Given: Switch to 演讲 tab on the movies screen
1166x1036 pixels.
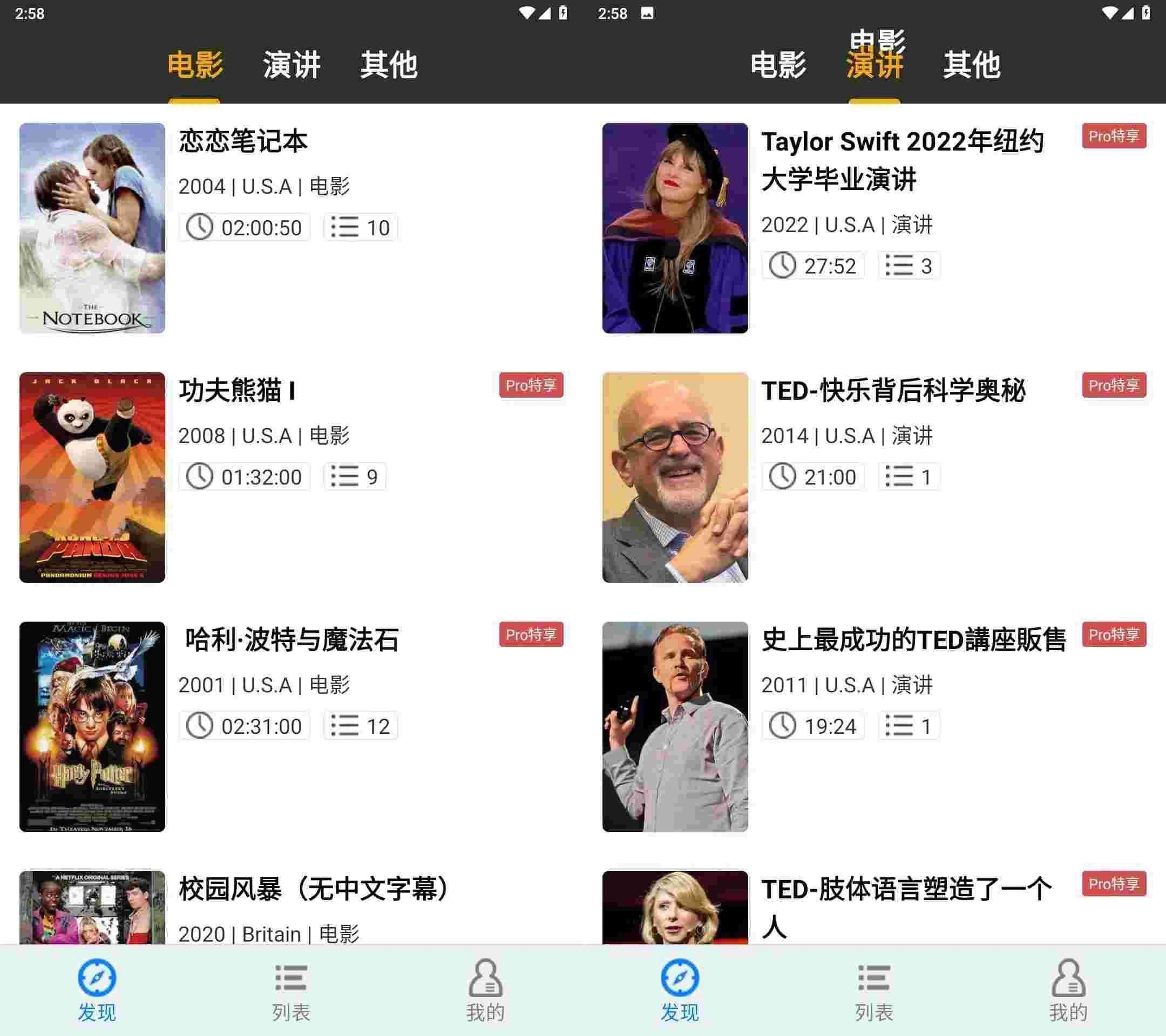Looking at the screenshot, I should pos(291,64).
